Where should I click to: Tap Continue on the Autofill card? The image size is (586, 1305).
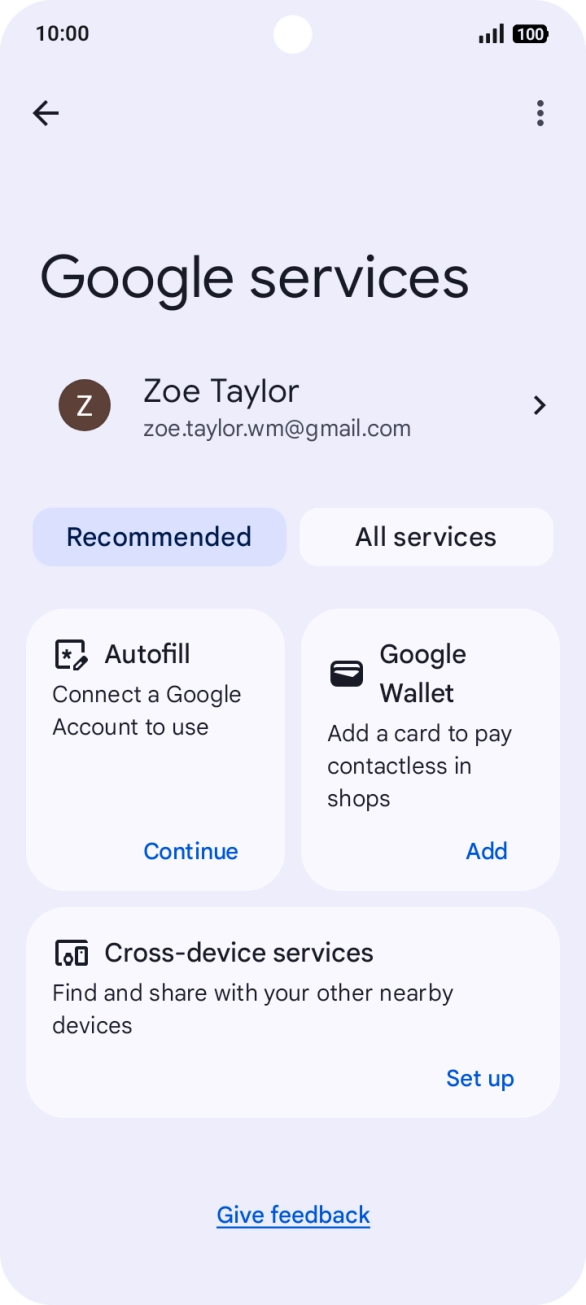191,851
